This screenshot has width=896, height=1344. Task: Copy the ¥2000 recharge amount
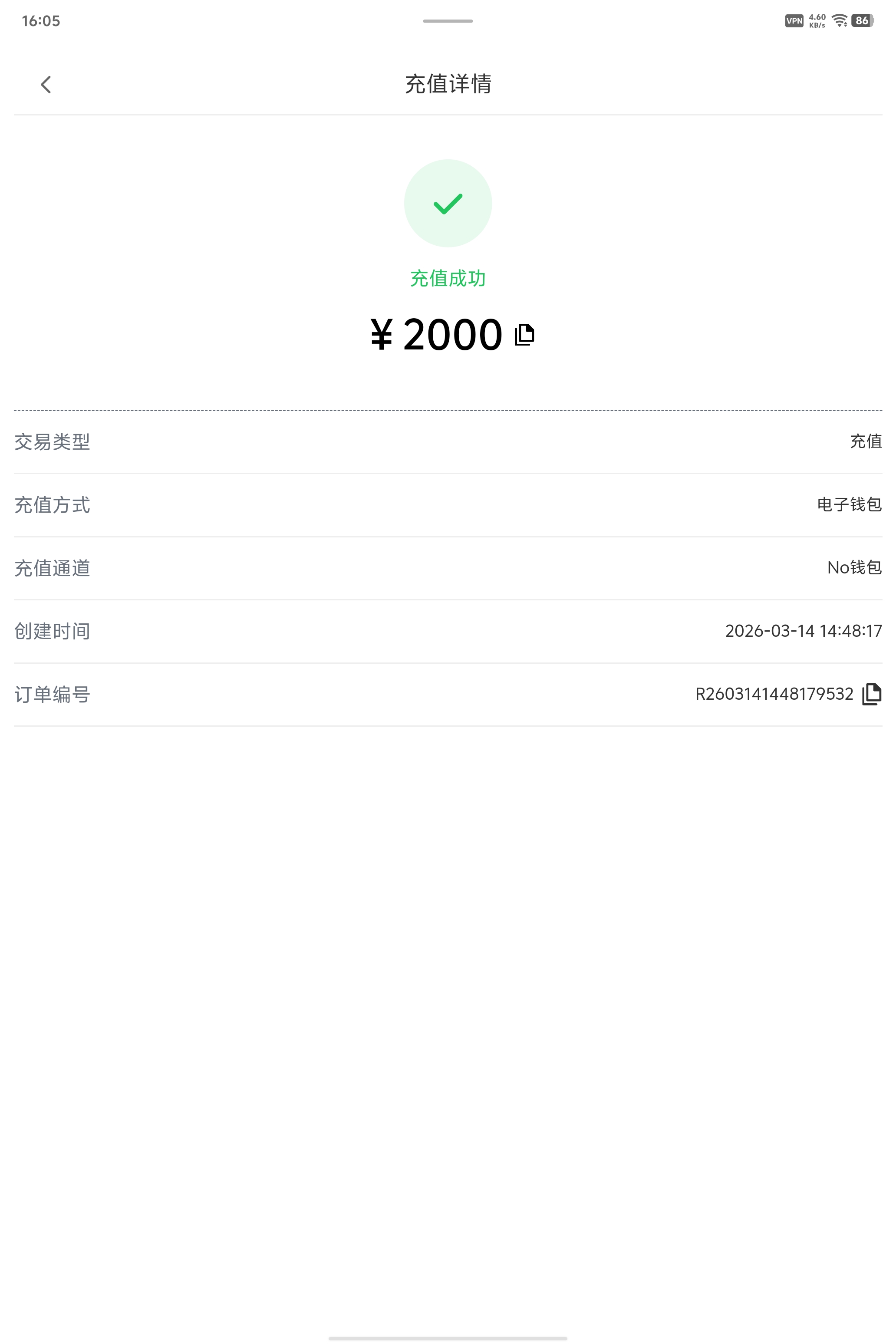524,336
